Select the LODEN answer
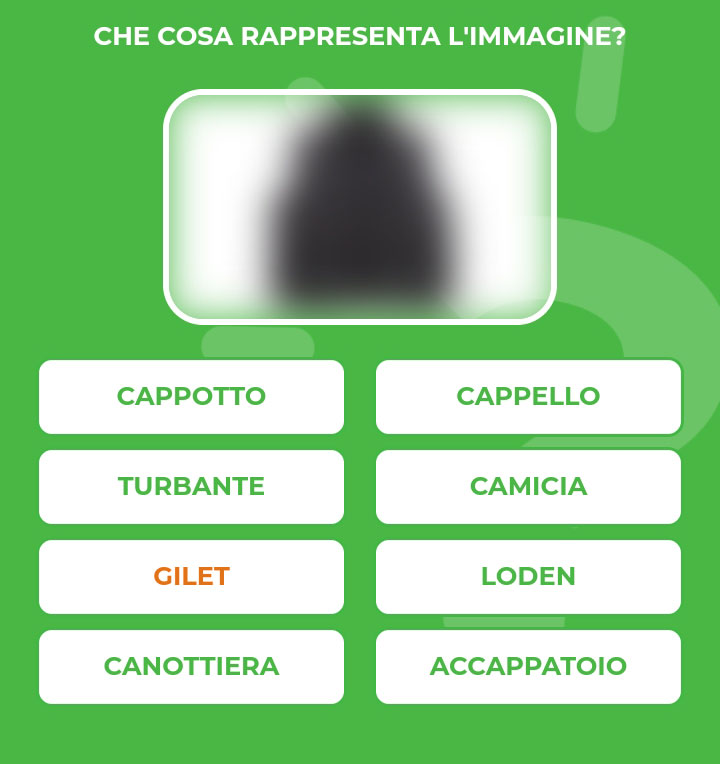Screen dimensions: 720x764 click(x=528, y=577)
